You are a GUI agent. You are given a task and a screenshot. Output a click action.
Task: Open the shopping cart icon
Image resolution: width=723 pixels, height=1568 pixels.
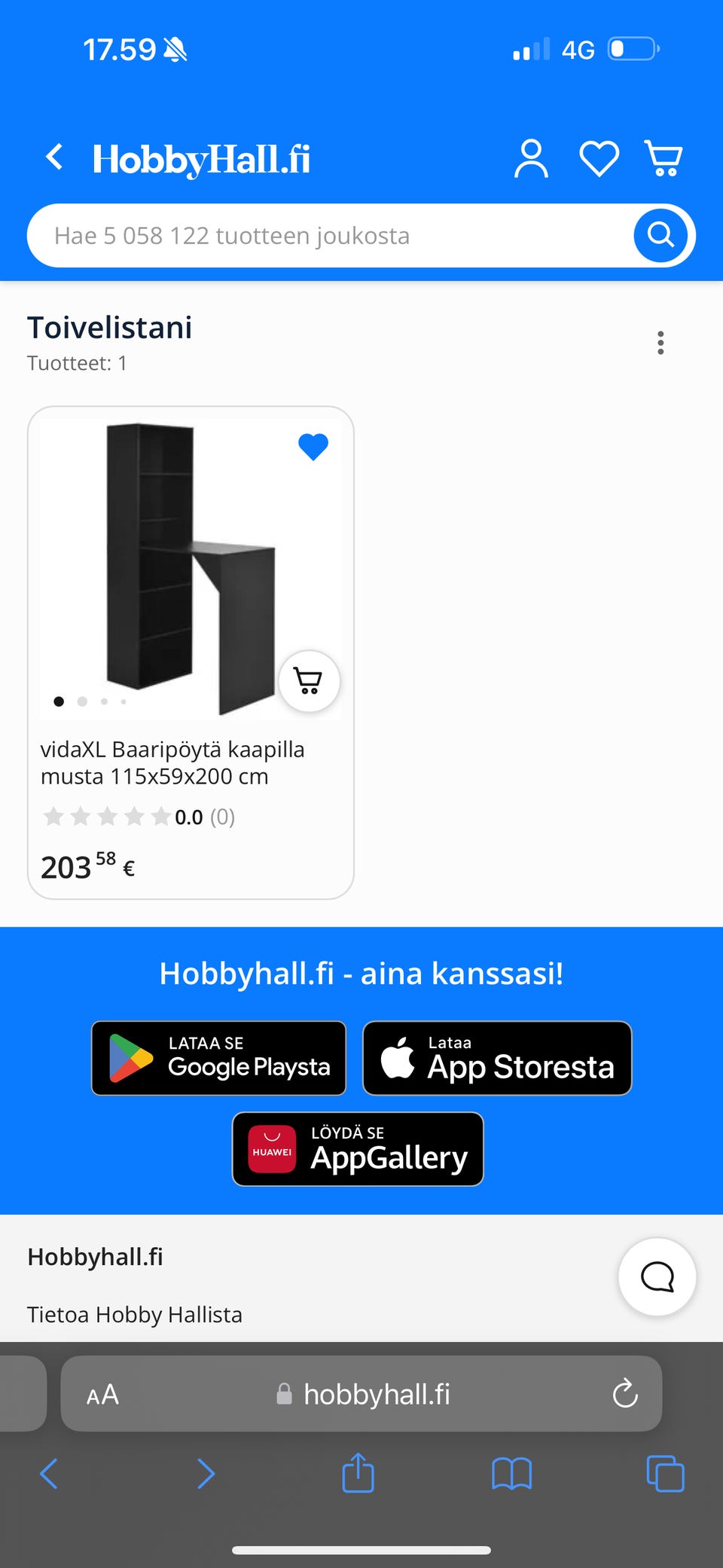(x=662, y=157)
